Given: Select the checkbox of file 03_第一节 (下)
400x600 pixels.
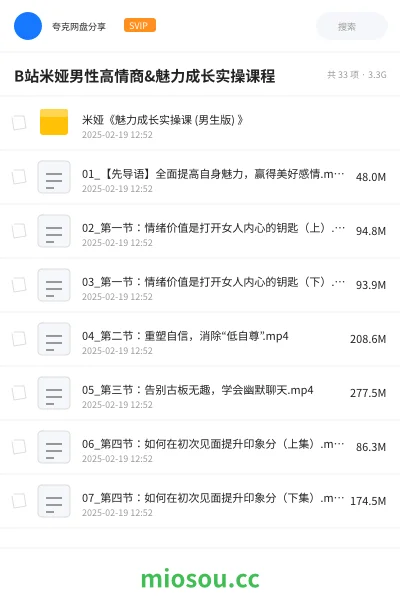Looking at the screenshot, I should coord(19,285).
